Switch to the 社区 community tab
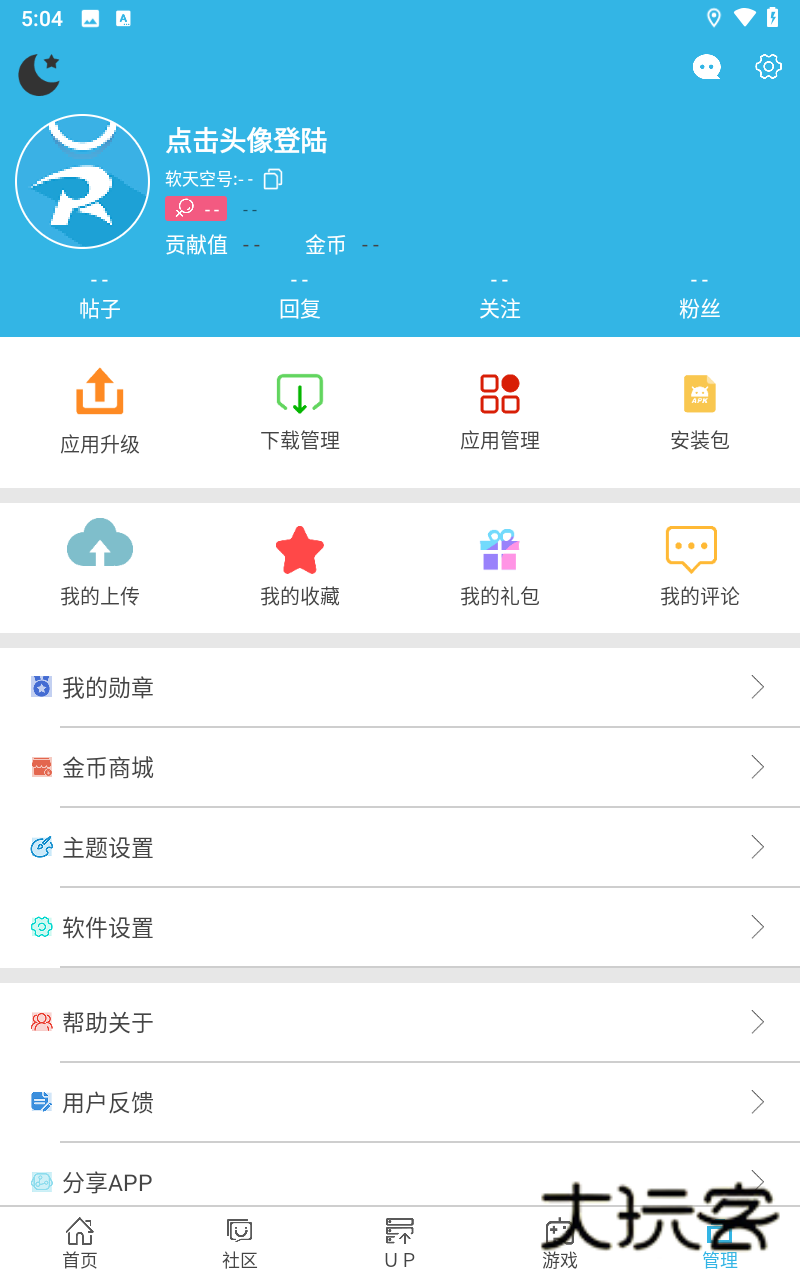The height and width of the screenshot is (1280, 800). [x=240, y=1243]
